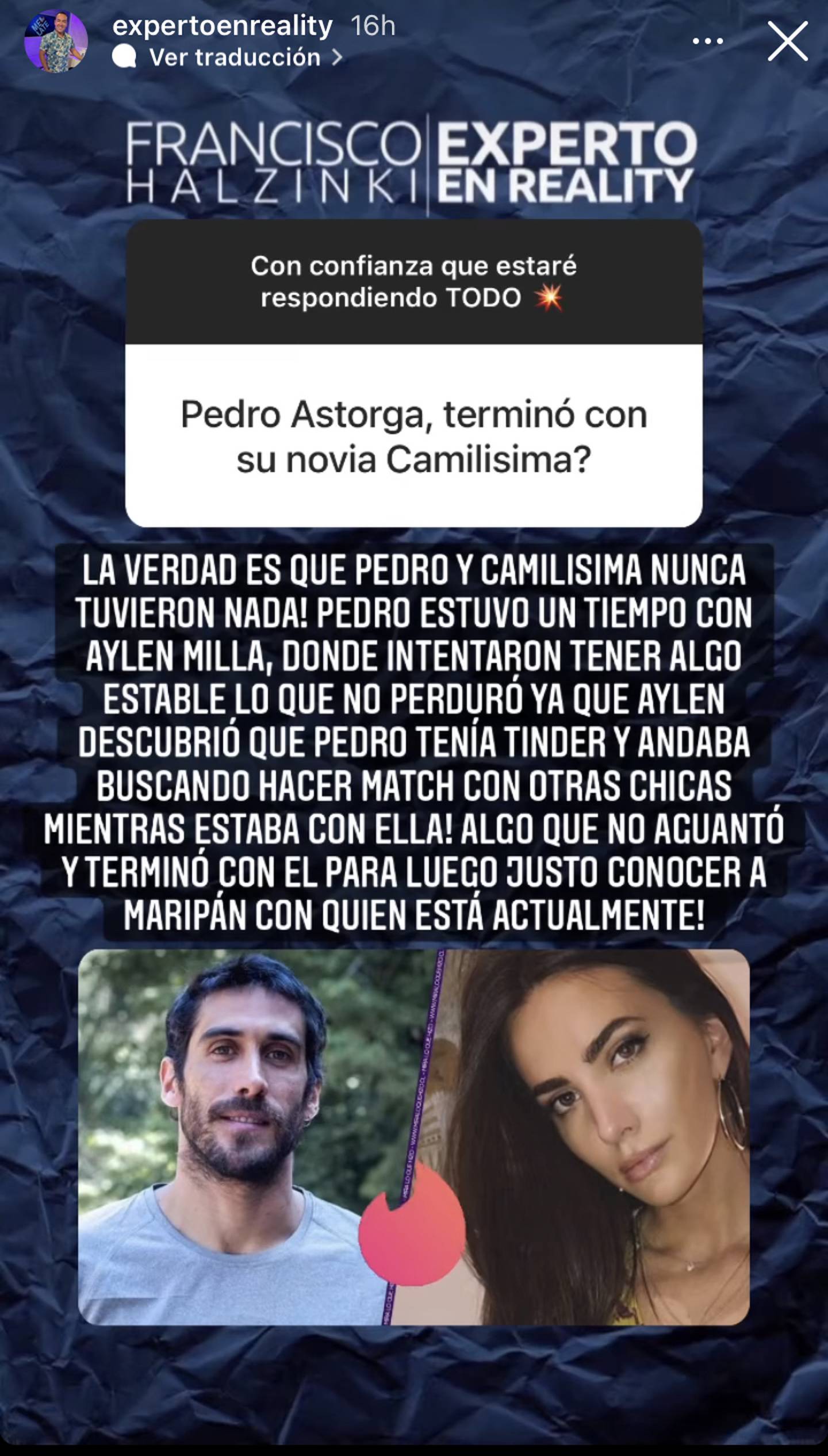Tap the expertoenreality username

pos(223,26)
